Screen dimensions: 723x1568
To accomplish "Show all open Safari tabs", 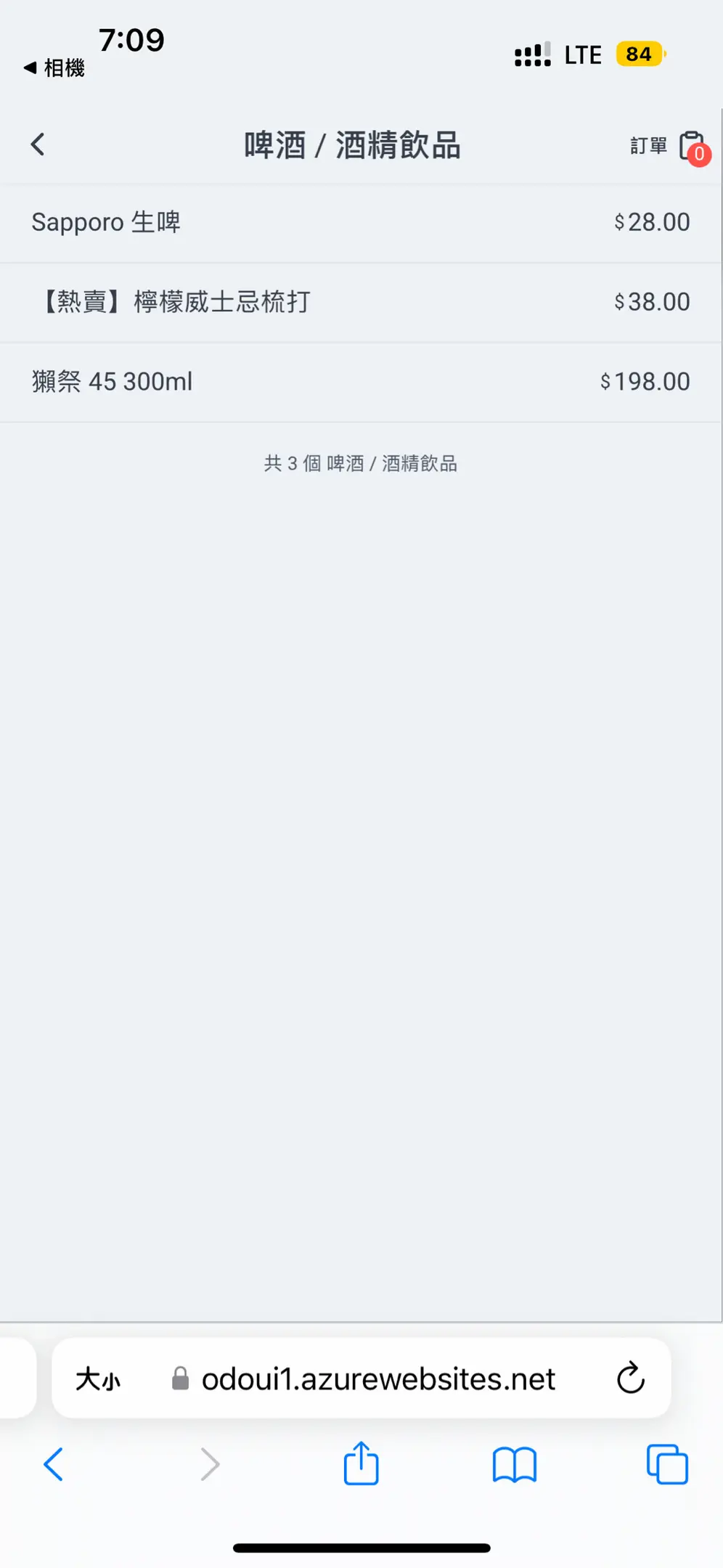I will pos(666,1464).
